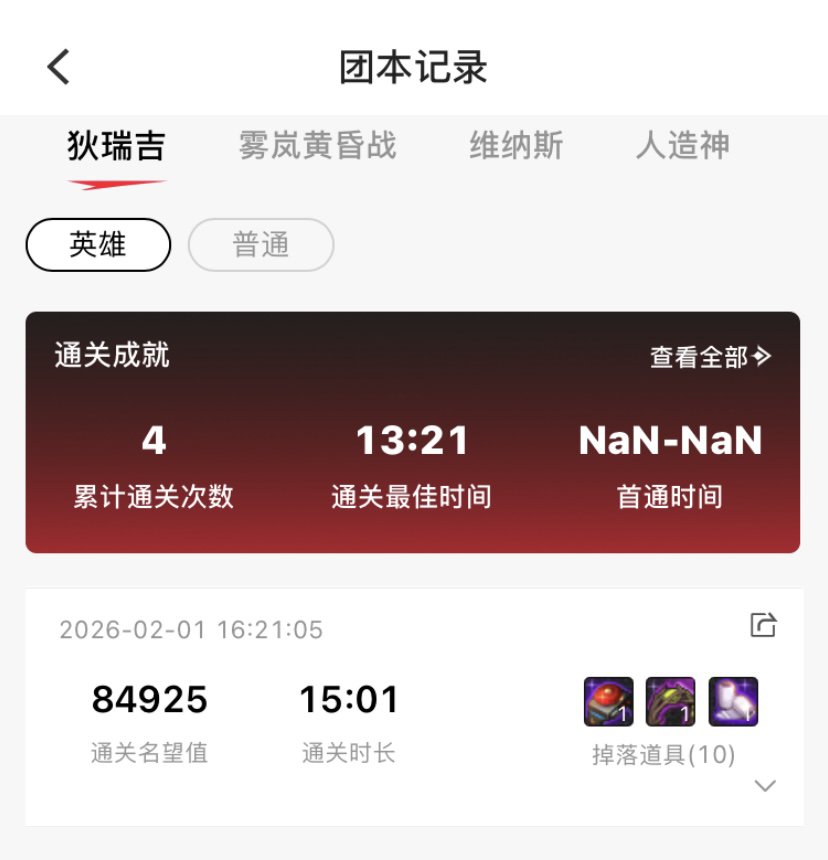Switch to 雾岚黄昏战 tab
Screen dimensions: 828x860
click(x=317, y=146)
